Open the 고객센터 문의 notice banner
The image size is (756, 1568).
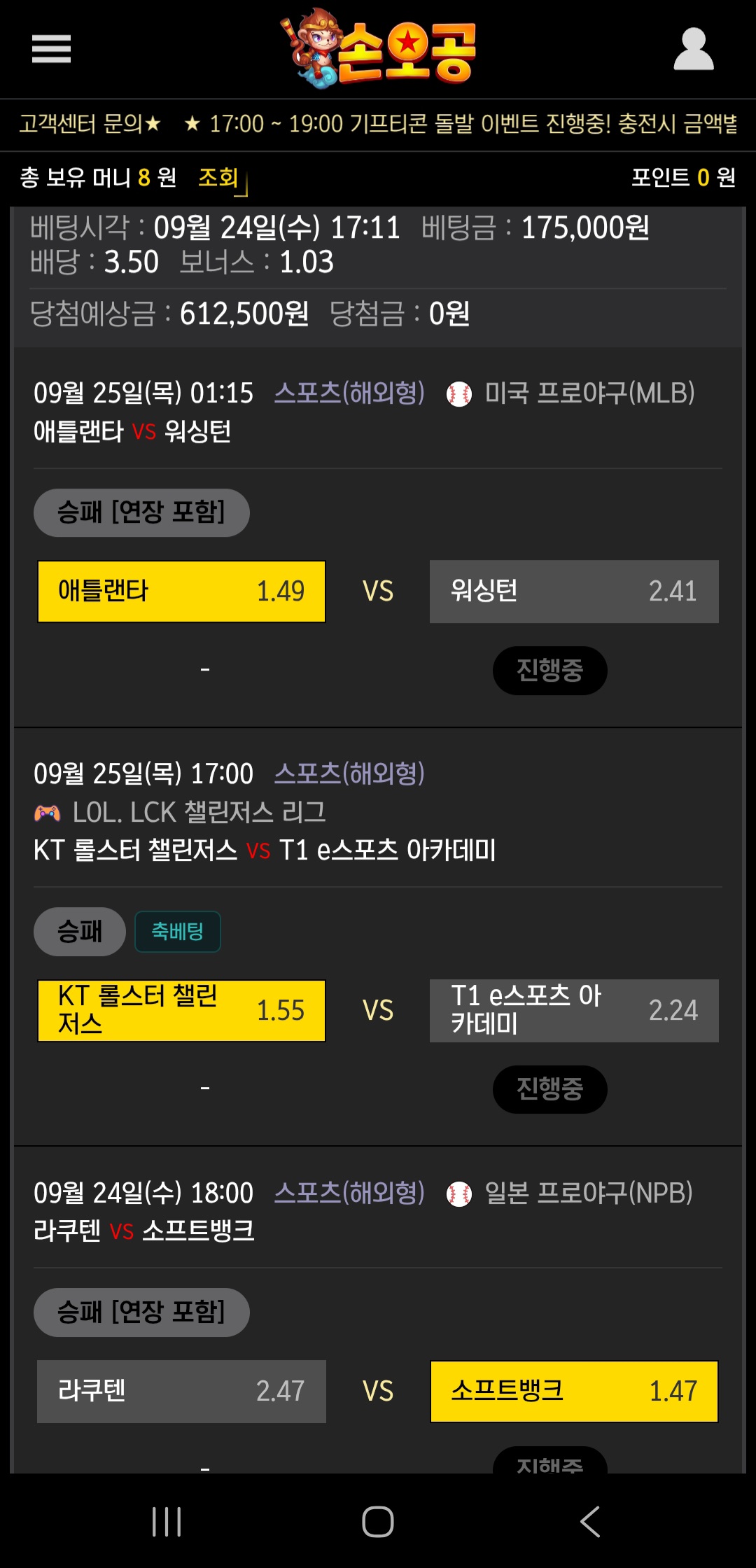tap(90, 124)
